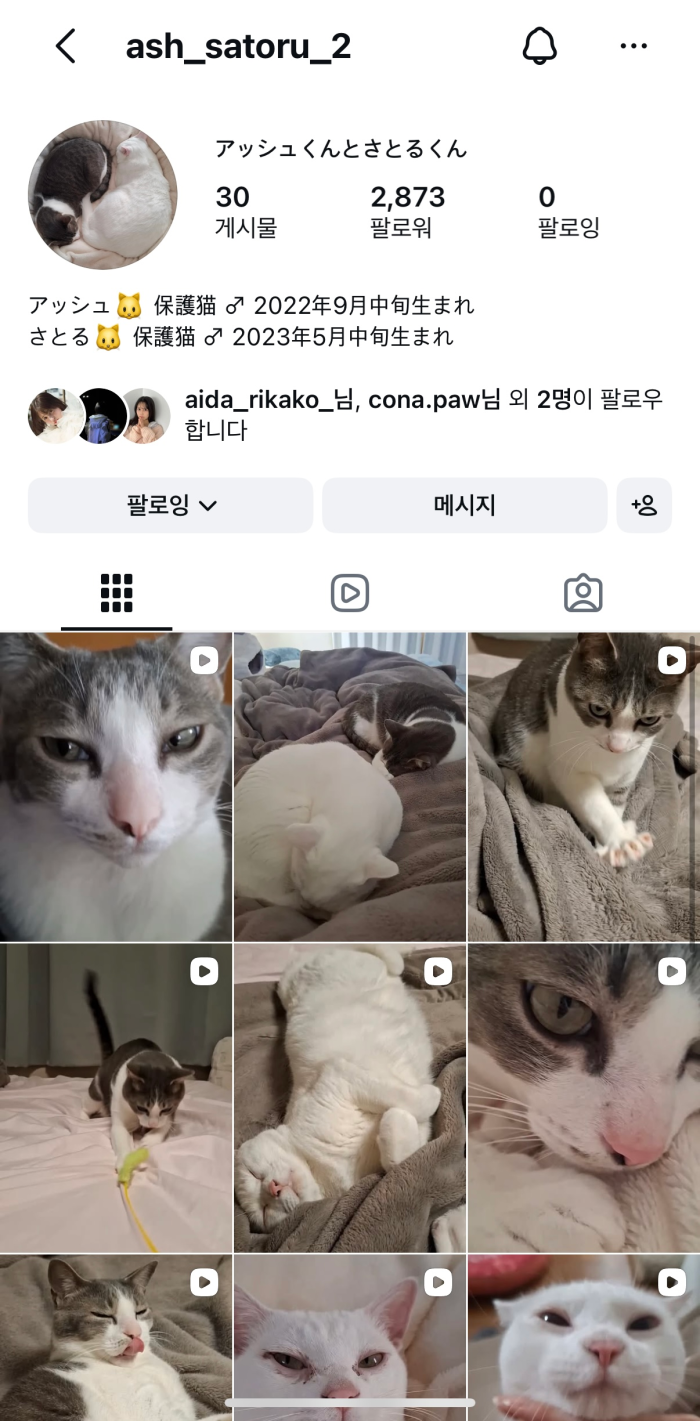Play the video of the cat stretching its paw
700x1421 pixels.
tap(584, 787)
